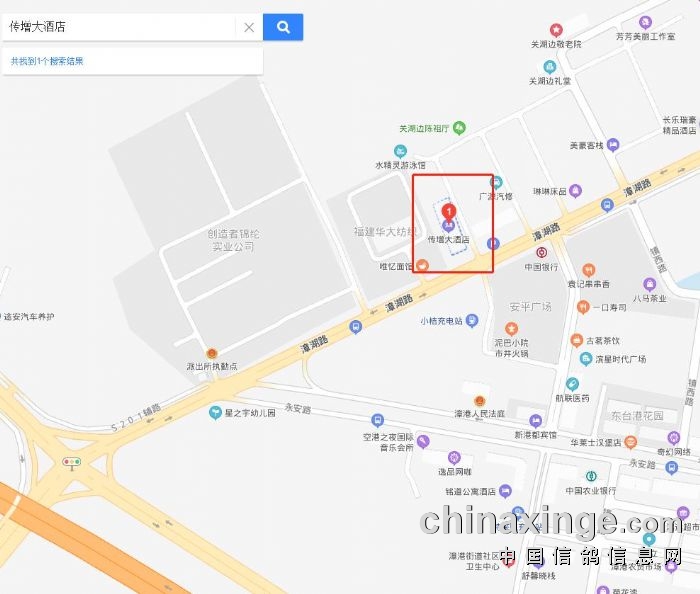
Task: Clear the search text with X
Action: pos(249,27)
